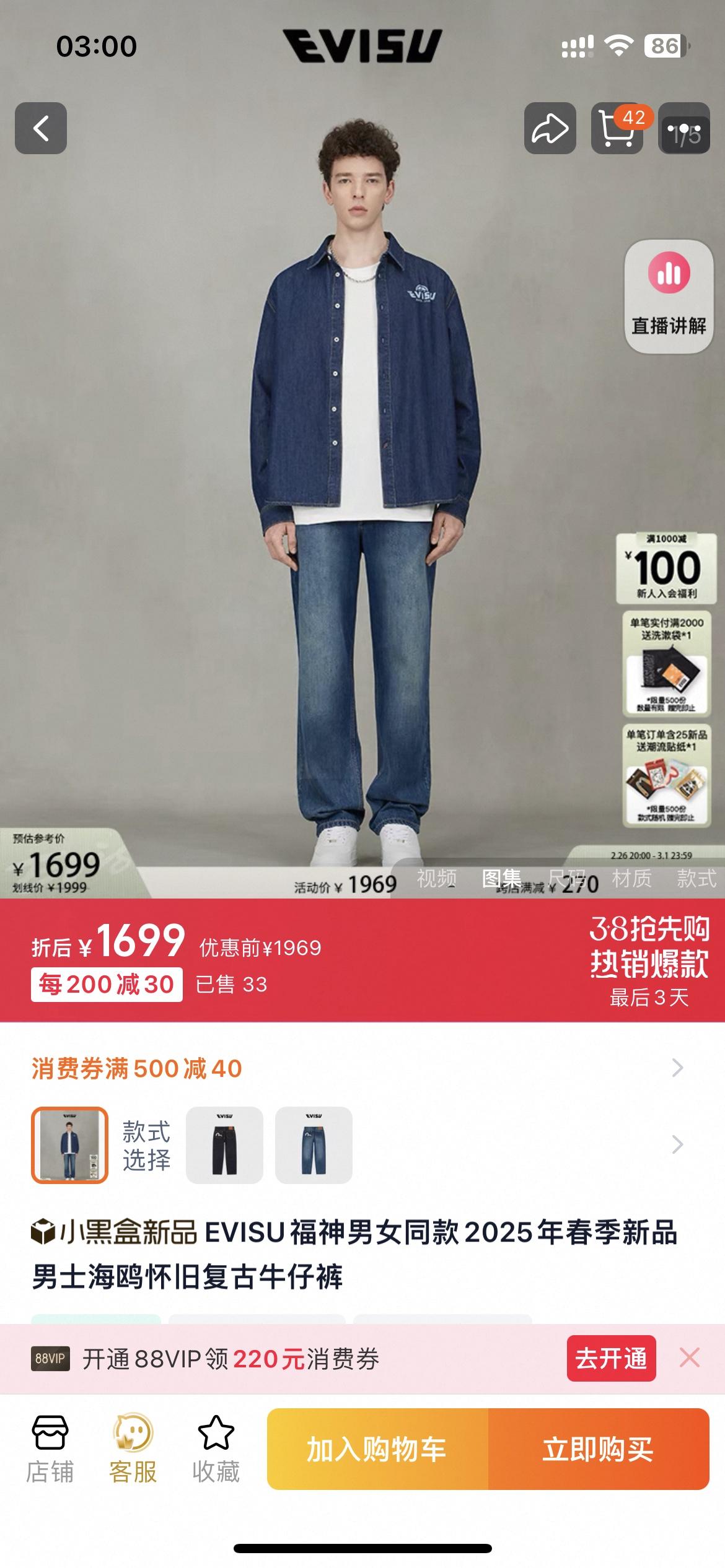Open the shopping cart with 42 items

tap(617, 128)
